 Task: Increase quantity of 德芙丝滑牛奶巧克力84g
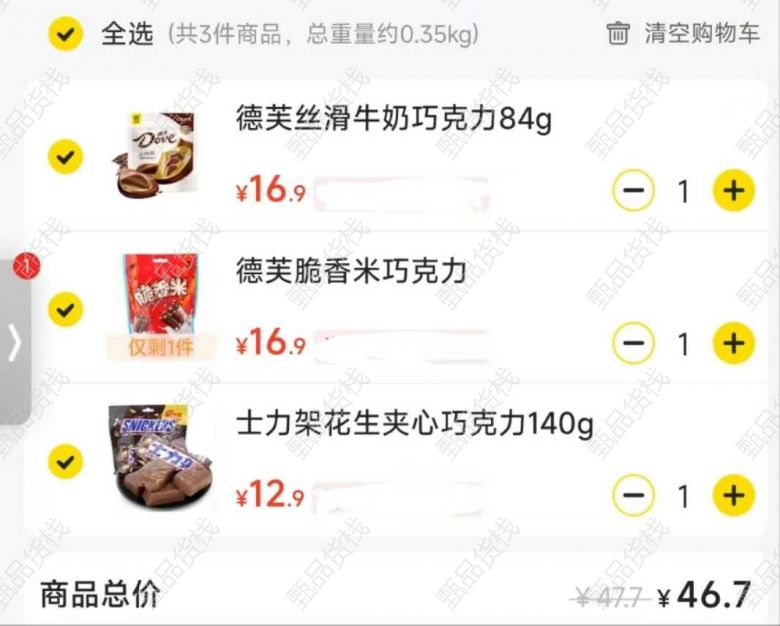733,191
